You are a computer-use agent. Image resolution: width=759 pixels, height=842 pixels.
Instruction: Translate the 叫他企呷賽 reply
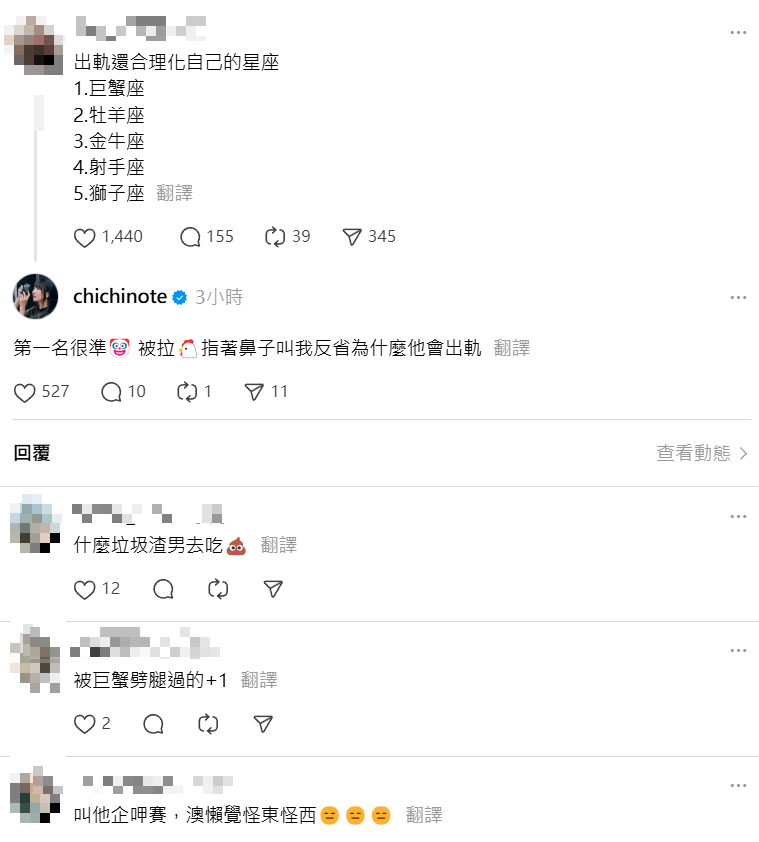(424, 815)
